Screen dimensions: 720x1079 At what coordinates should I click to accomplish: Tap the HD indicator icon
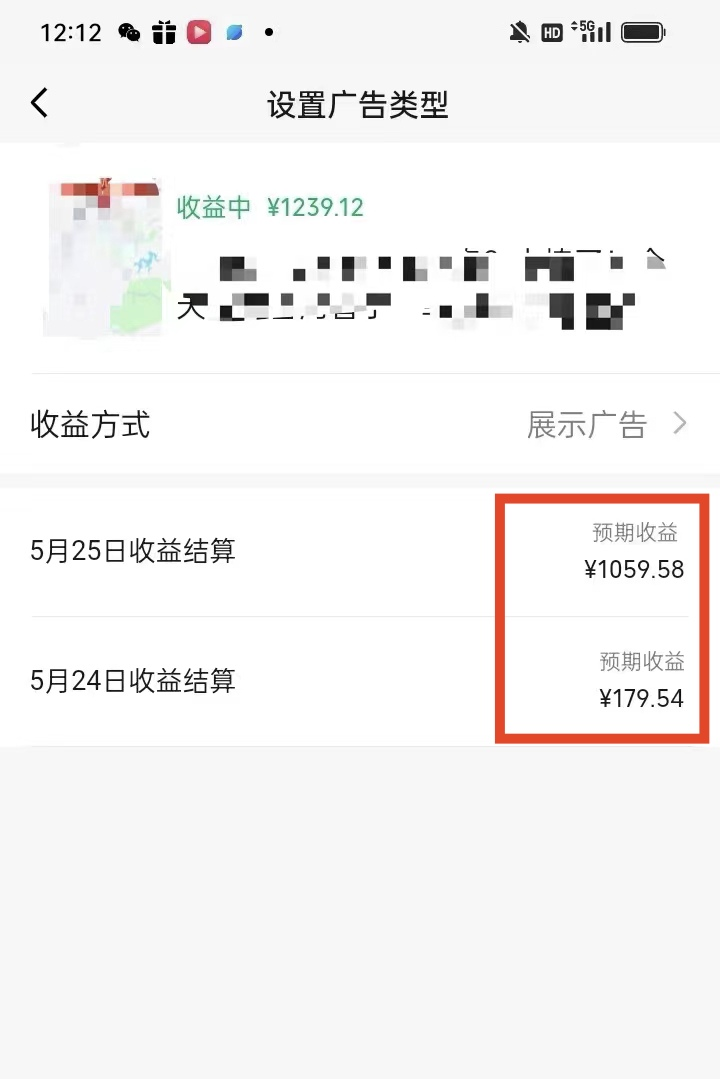(x=550, y=31)
